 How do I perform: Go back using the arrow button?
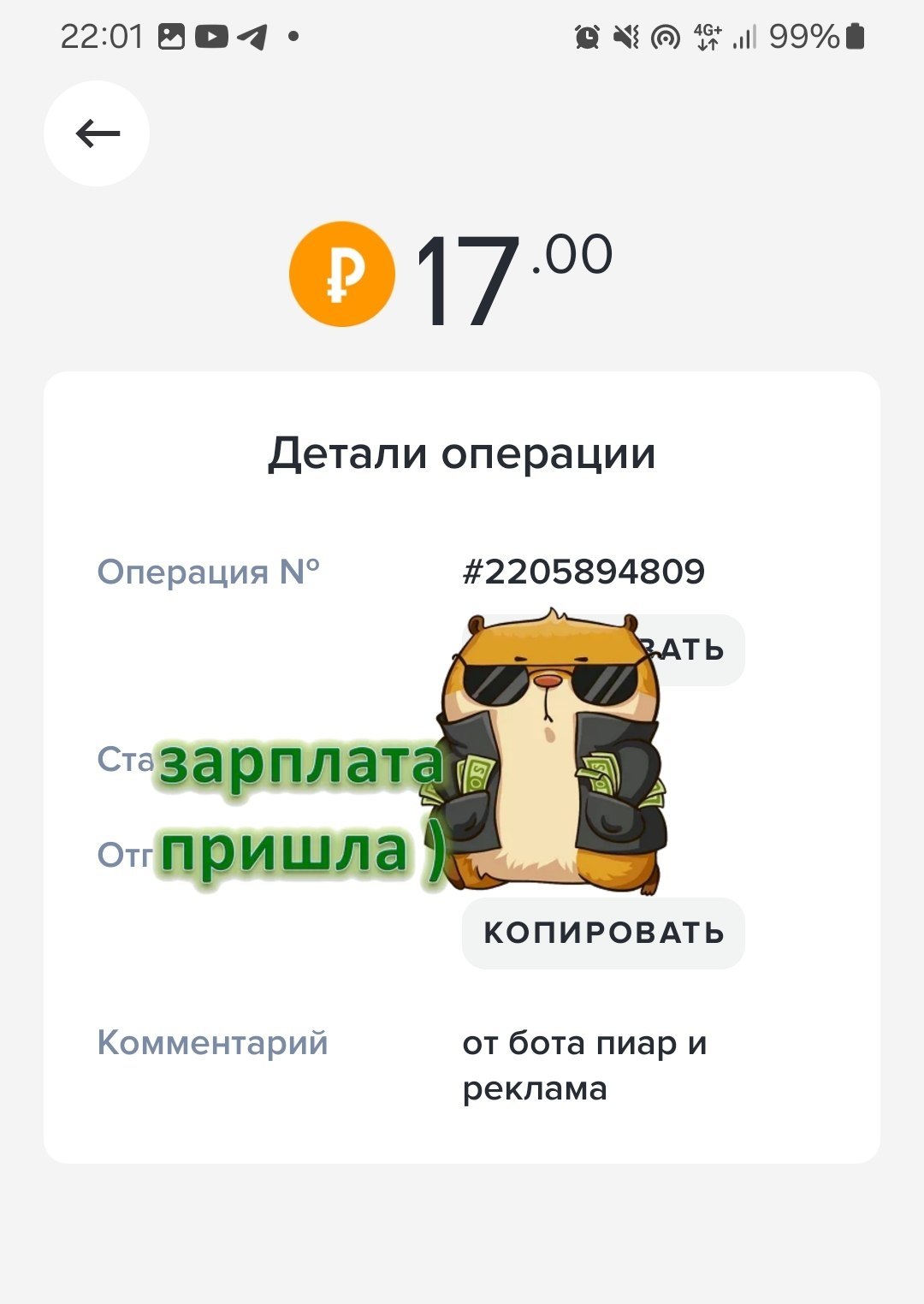97,133
